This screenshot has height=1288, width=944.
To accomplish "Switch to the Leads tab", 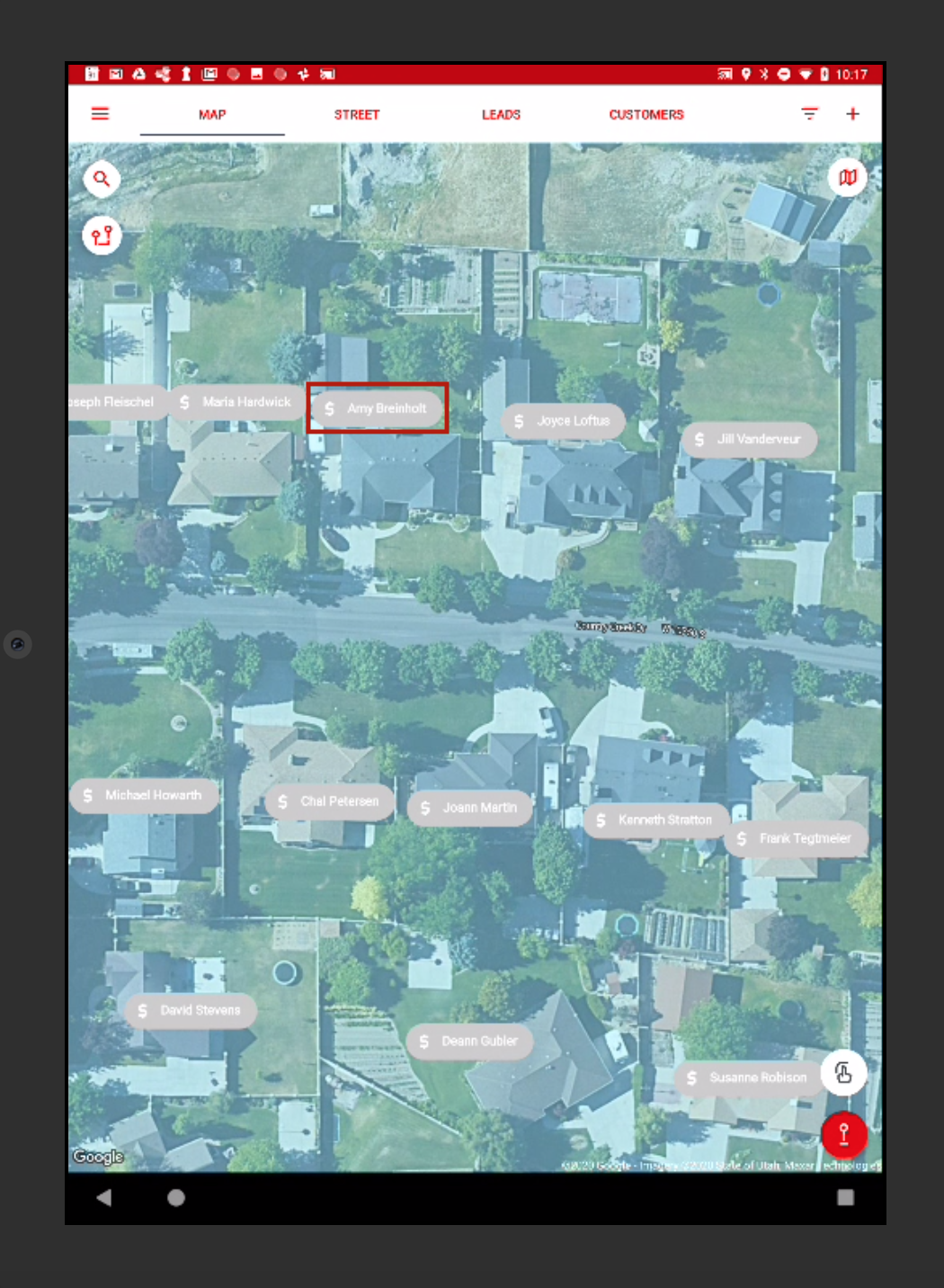I will (501, 114).
